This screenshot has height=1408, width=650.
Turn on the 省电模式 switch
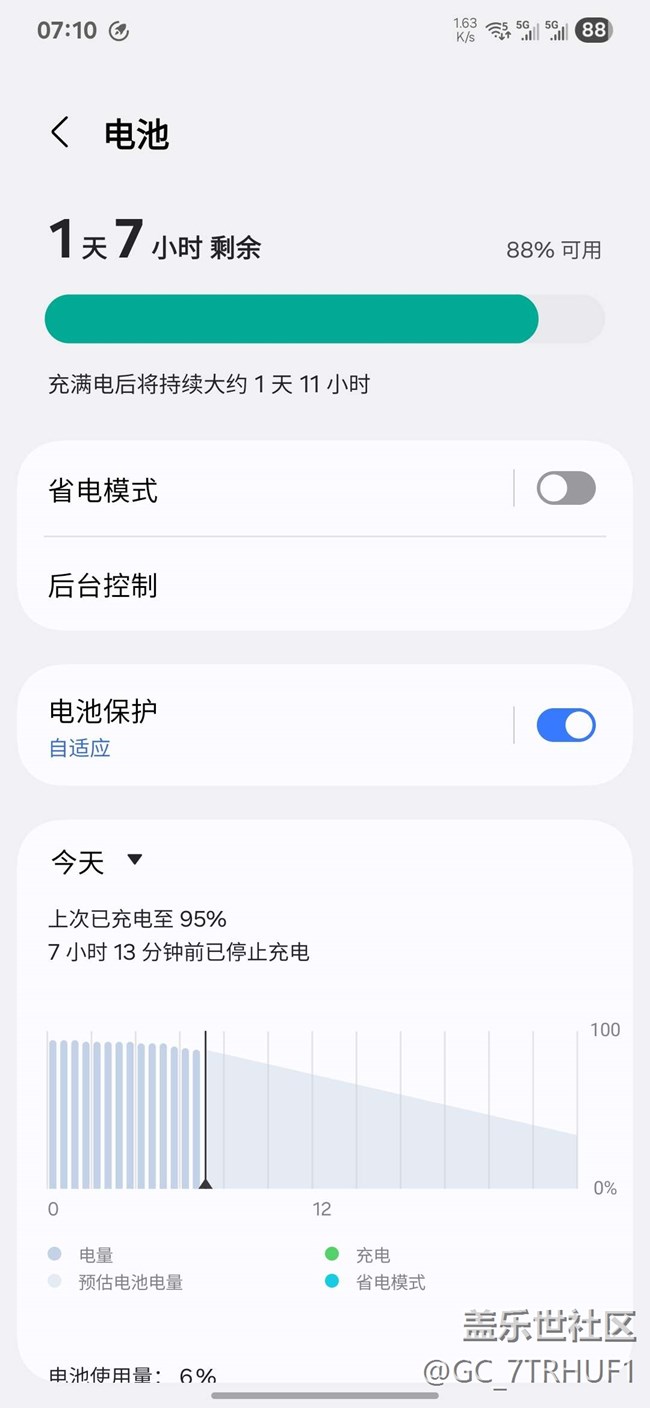tap(566, 489)
